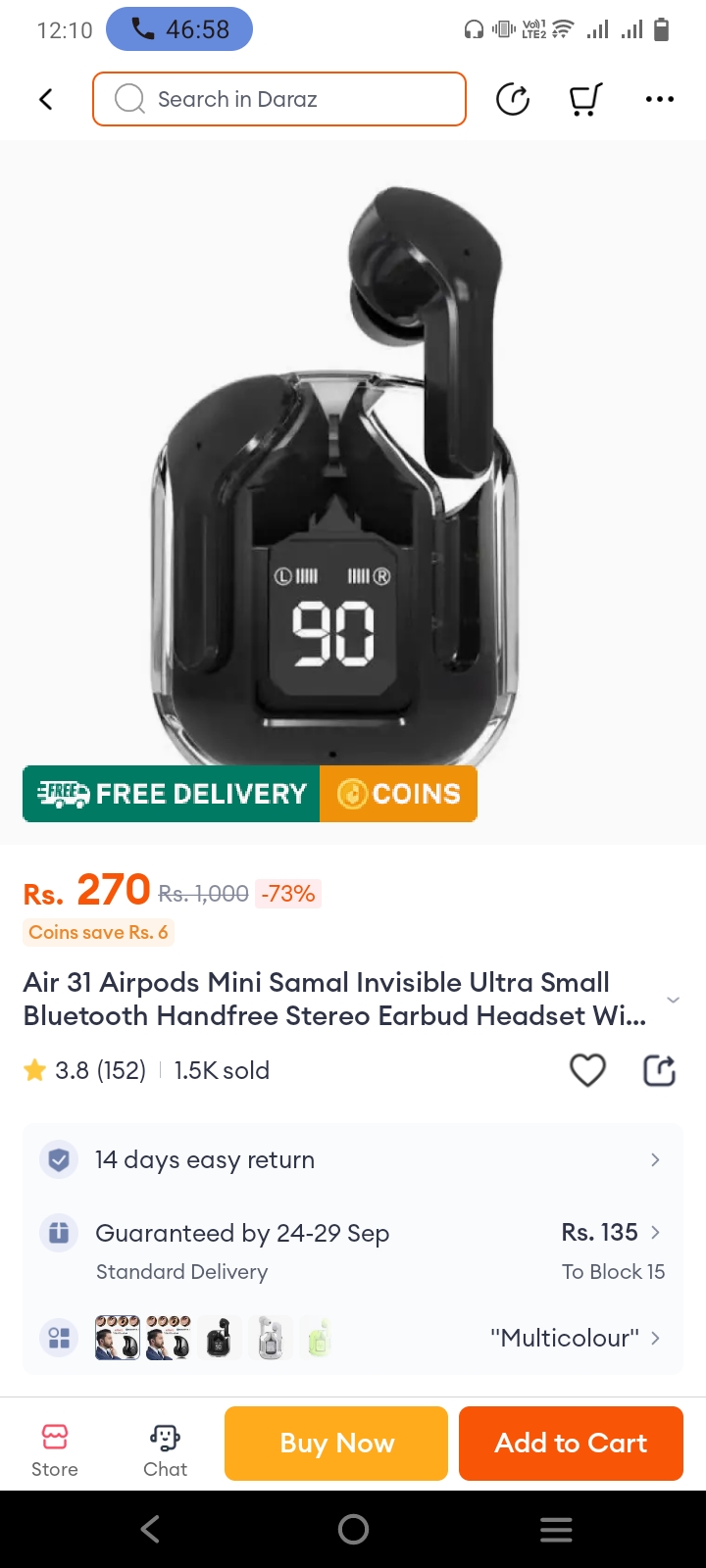Open Chat with the seller
706x1568 pixels.
[165, 1450]
